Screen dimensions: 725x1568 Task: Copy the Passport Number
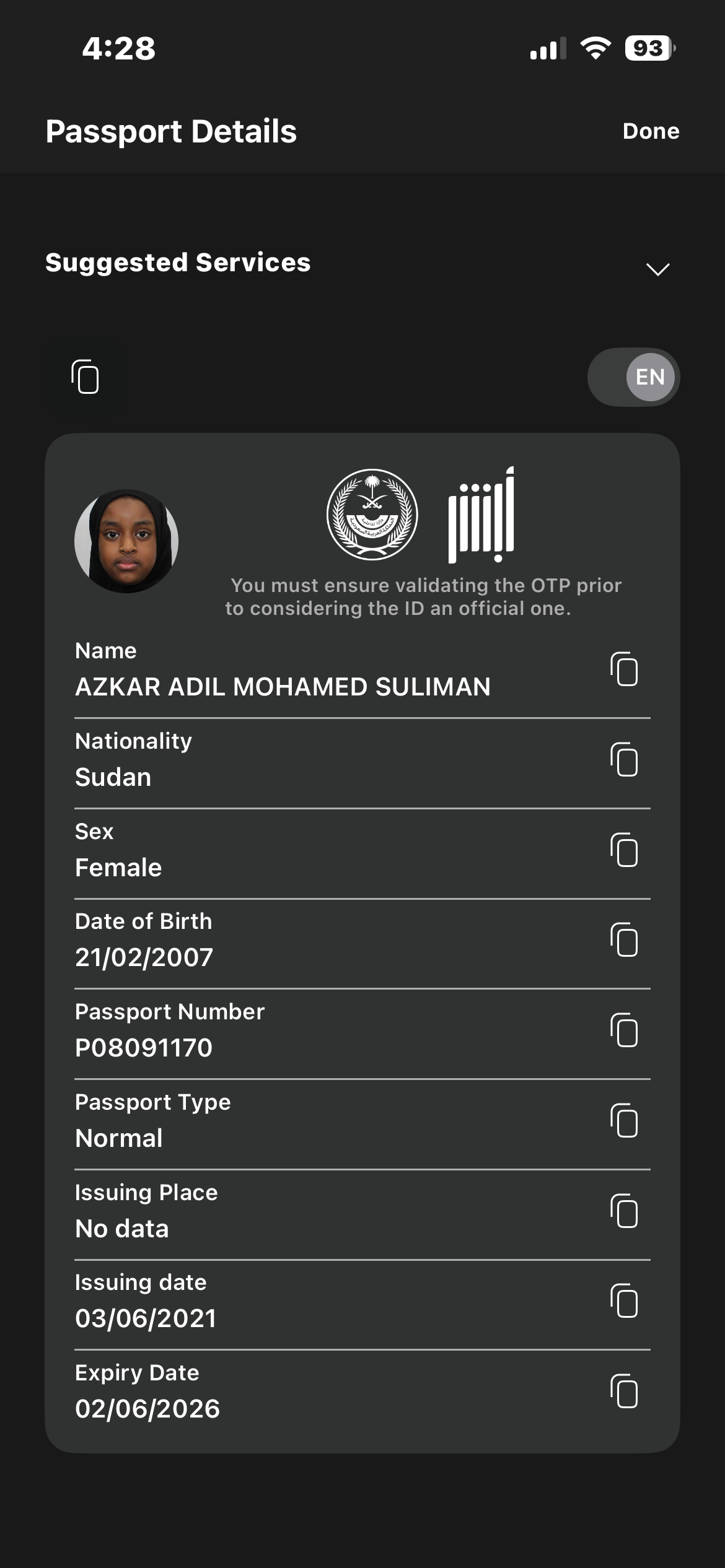[624, 1030]
